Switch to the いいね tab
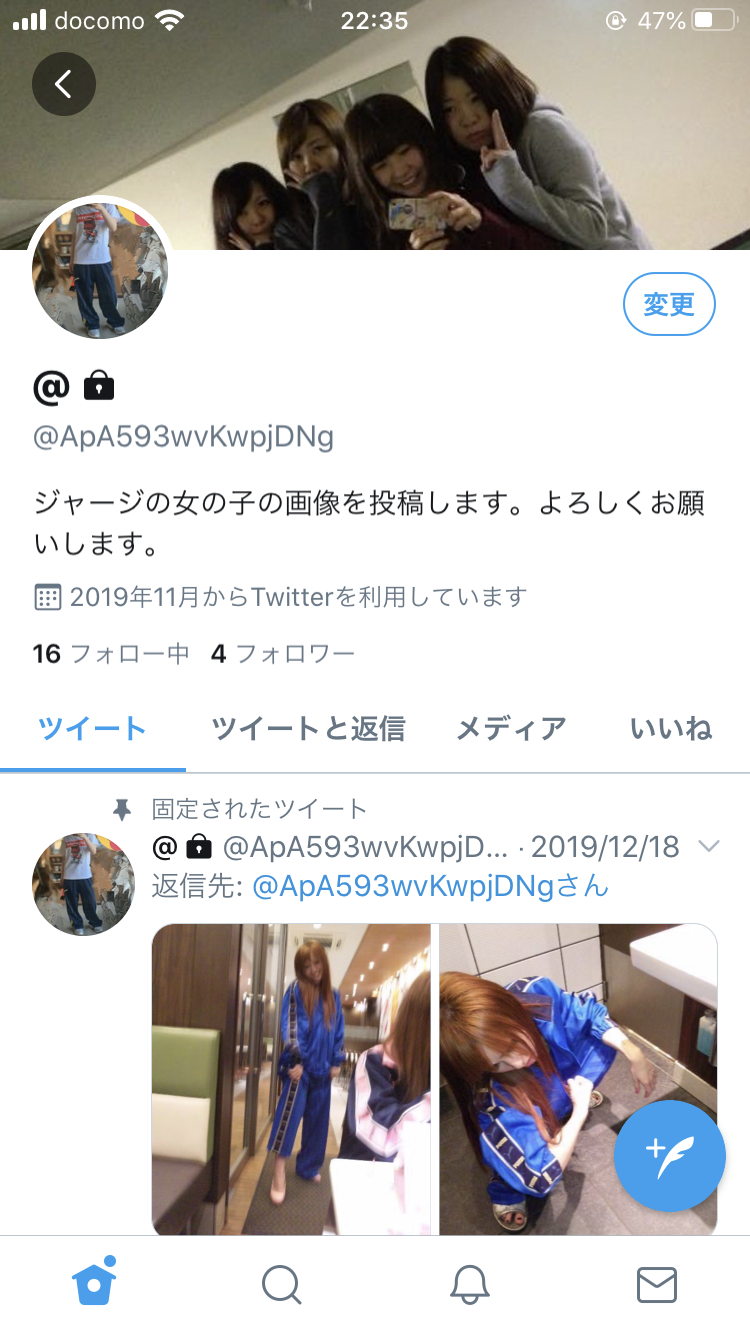This screenshot has height=1334, width=750. 671,729
